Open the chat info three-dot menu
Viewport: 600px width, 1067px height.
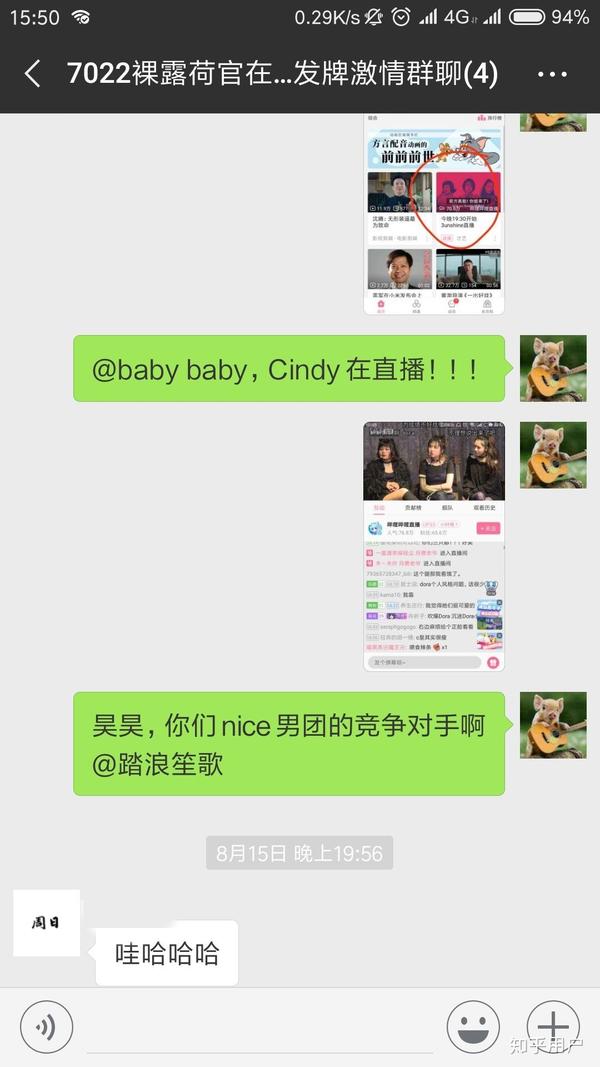click(552, 74)
